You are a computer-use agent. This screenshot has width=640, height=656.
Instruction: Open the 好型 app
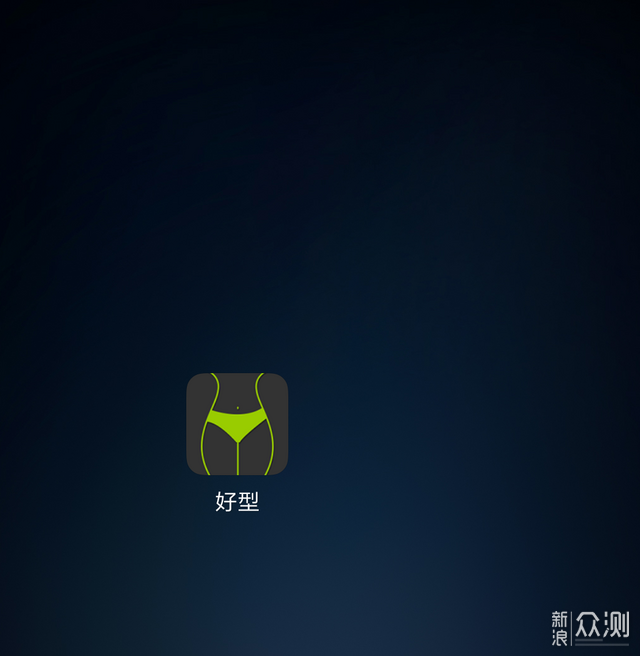click(x=237, y=424)
